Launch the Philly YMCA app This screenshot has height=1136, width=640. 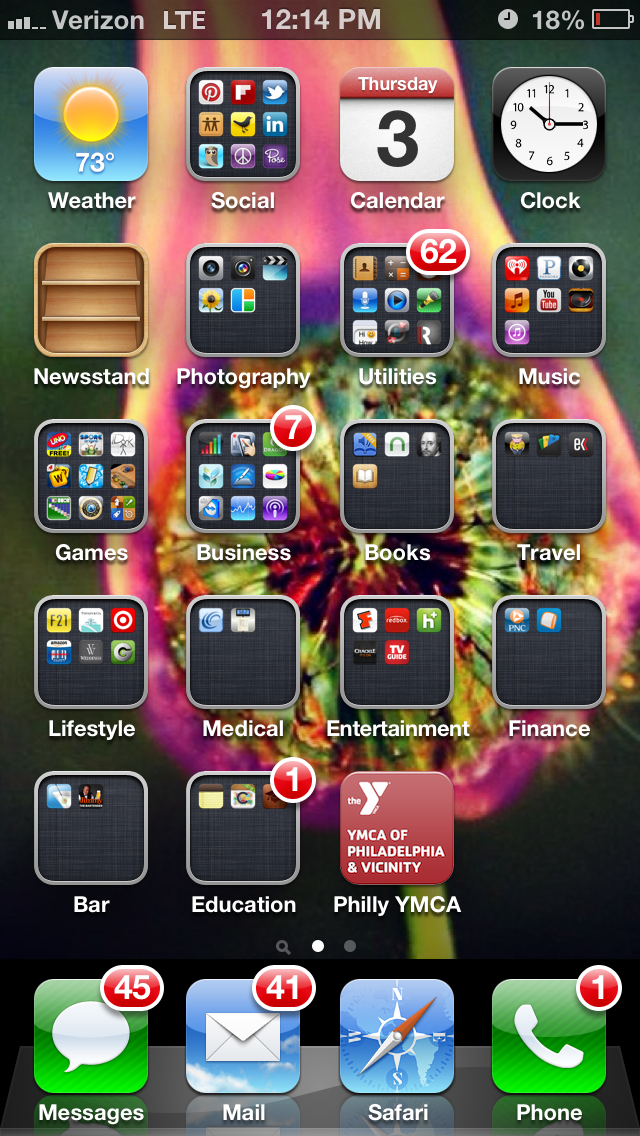pos(397,828)
